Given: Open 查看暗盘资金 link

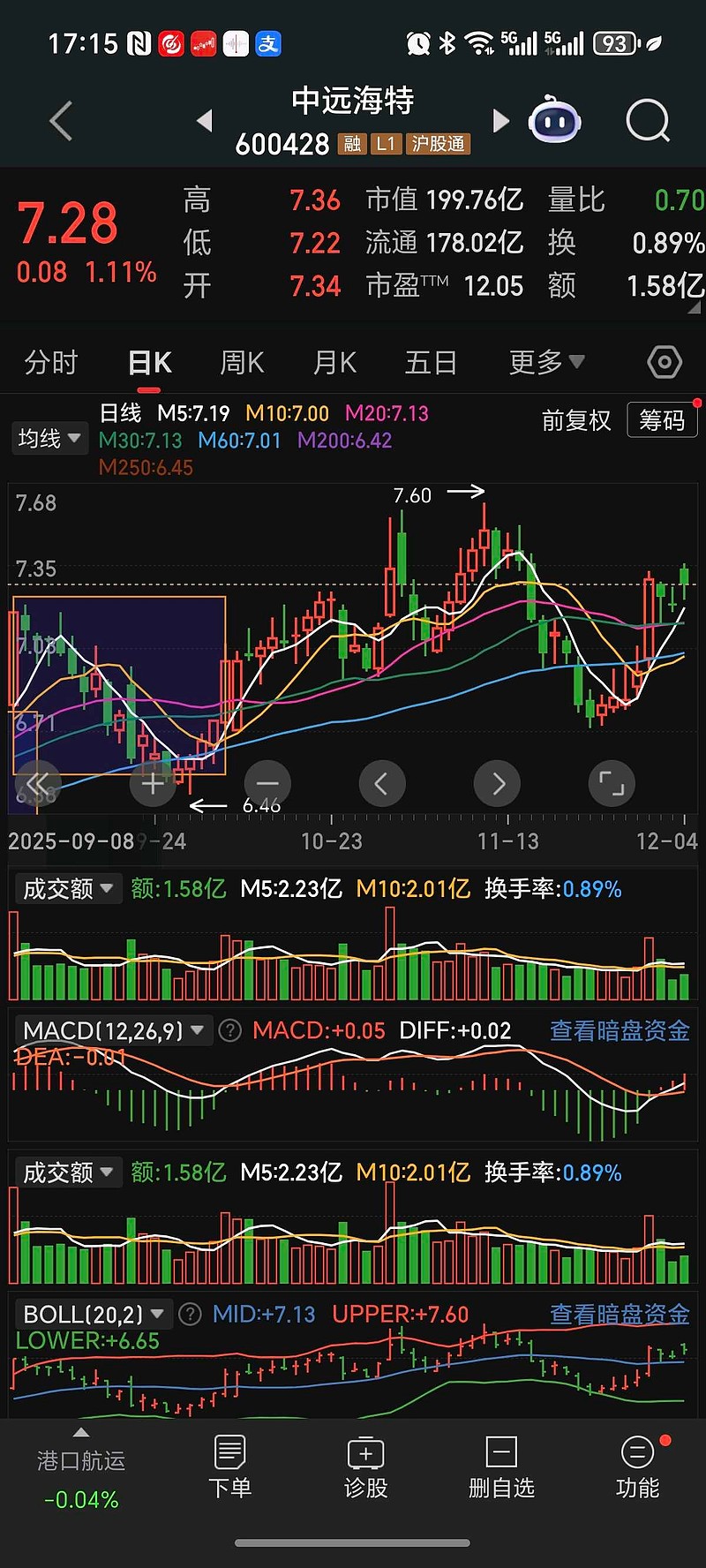Looking at the screenshot, I should coord(619,1030).
